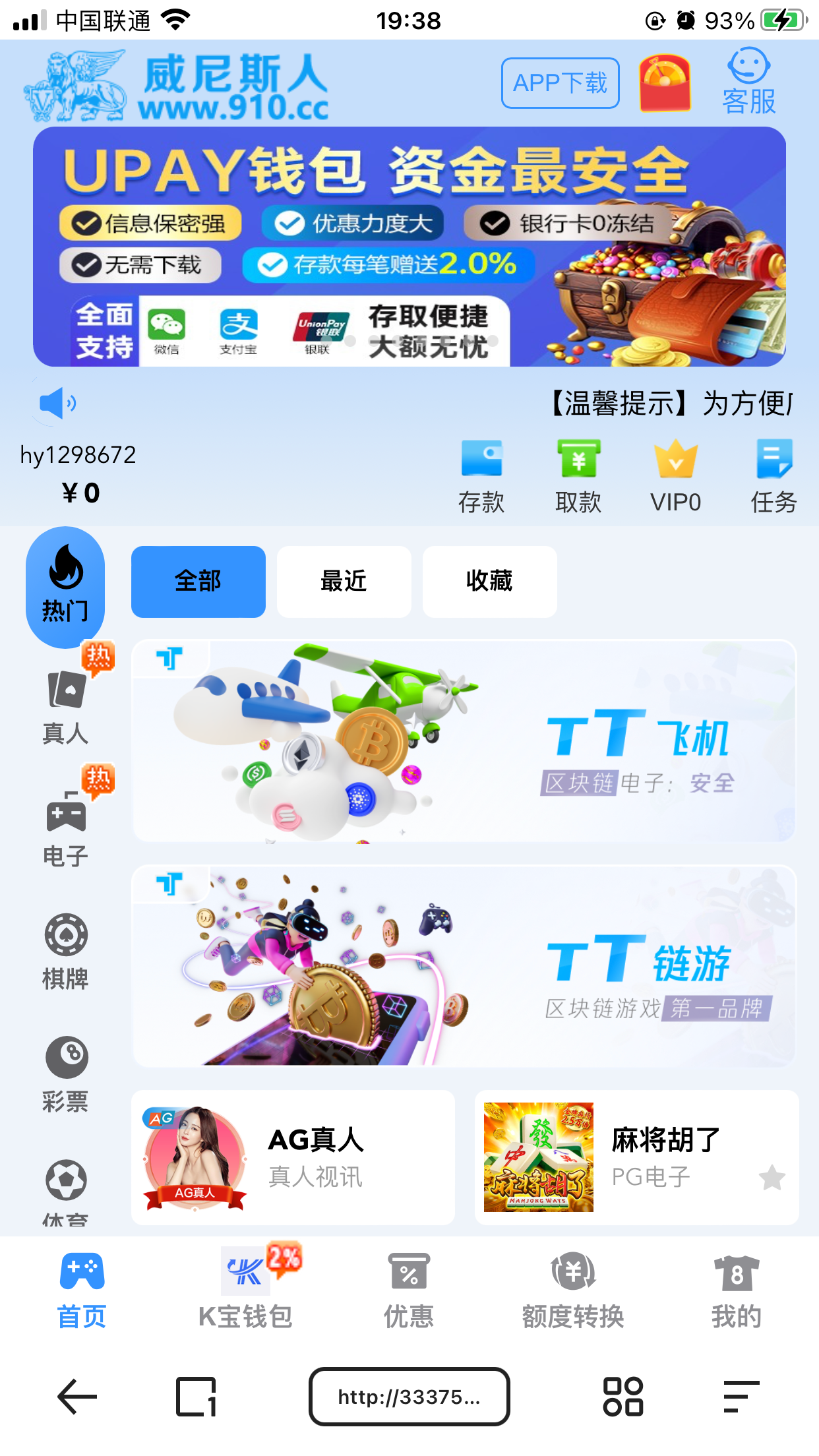View the VIP0 membership level

(x=675, y=476)
